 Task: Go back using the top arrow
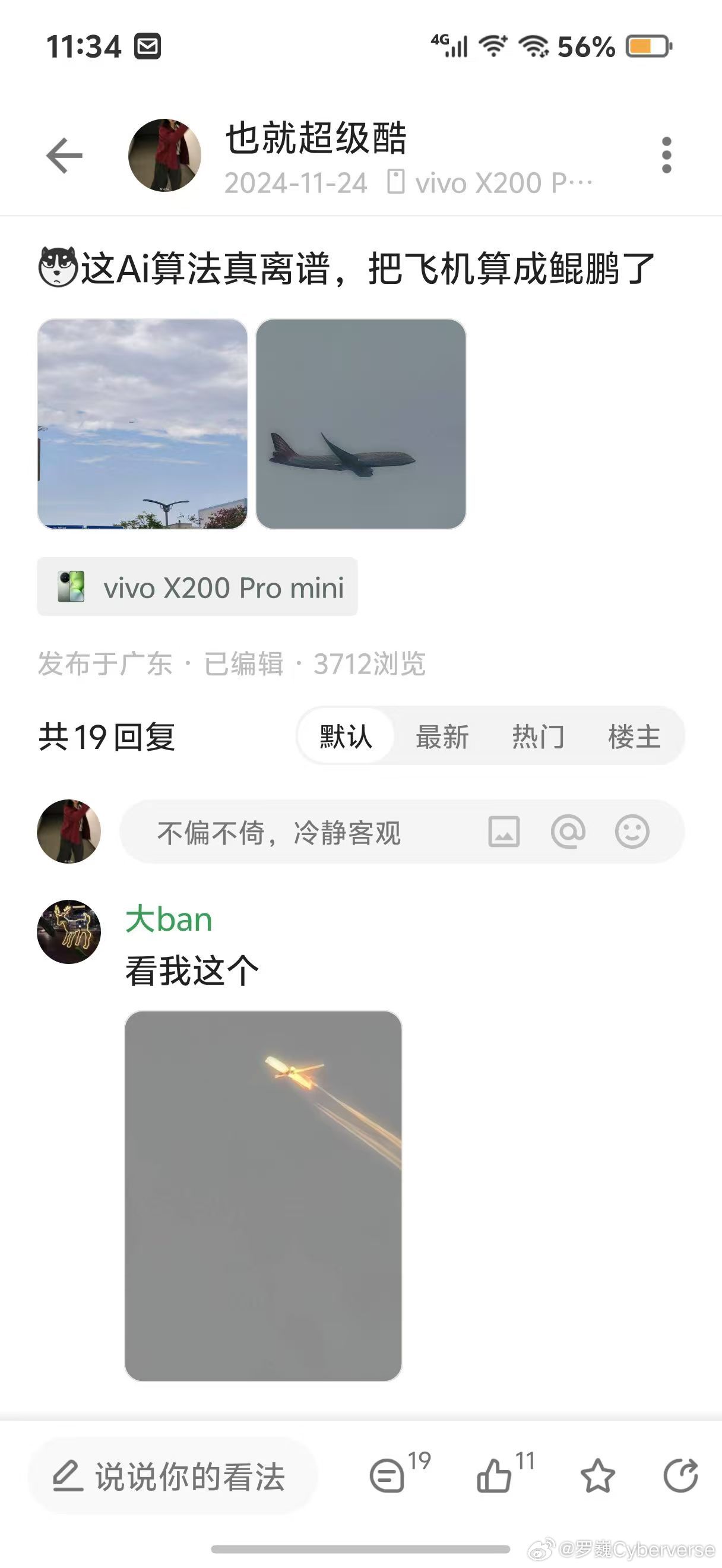65,155
